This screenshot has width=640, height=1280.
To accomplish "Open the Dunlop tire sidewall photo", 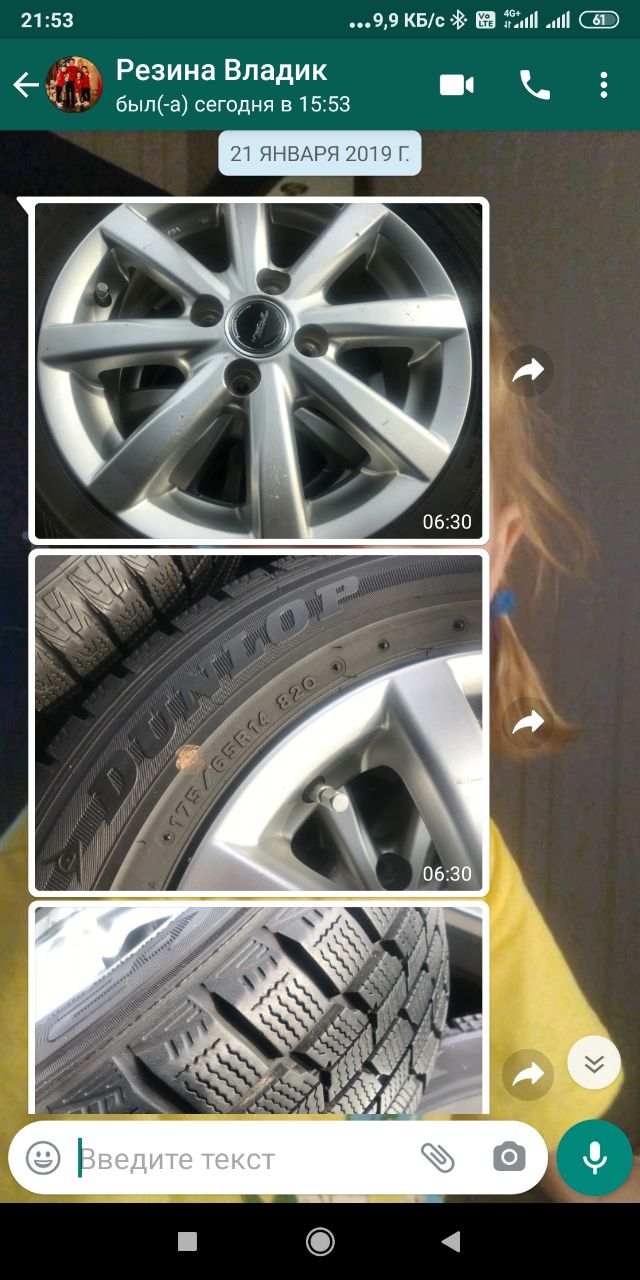I will 259,723.
